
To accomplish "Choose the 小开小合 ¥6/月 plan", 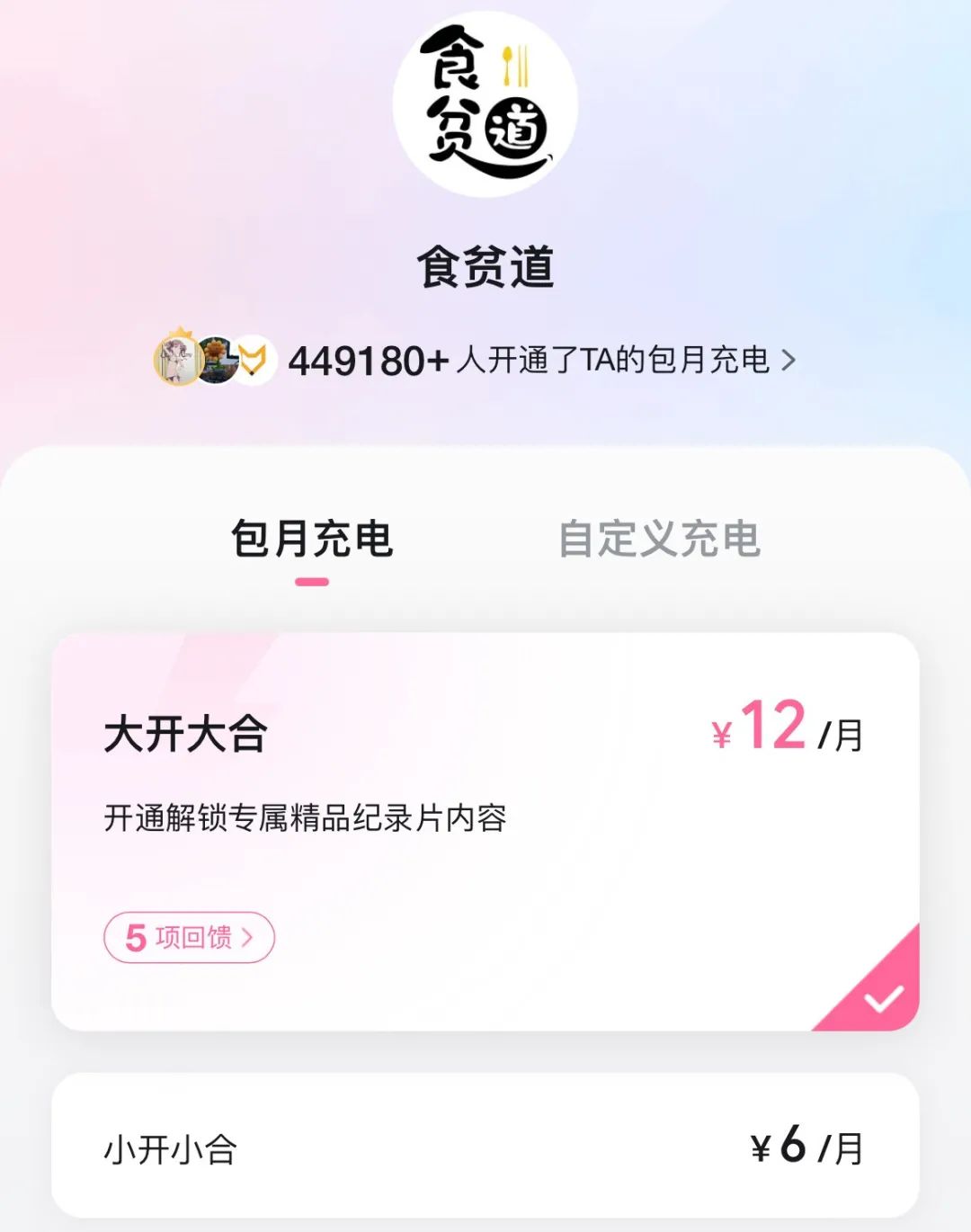I will [485, 1147].
